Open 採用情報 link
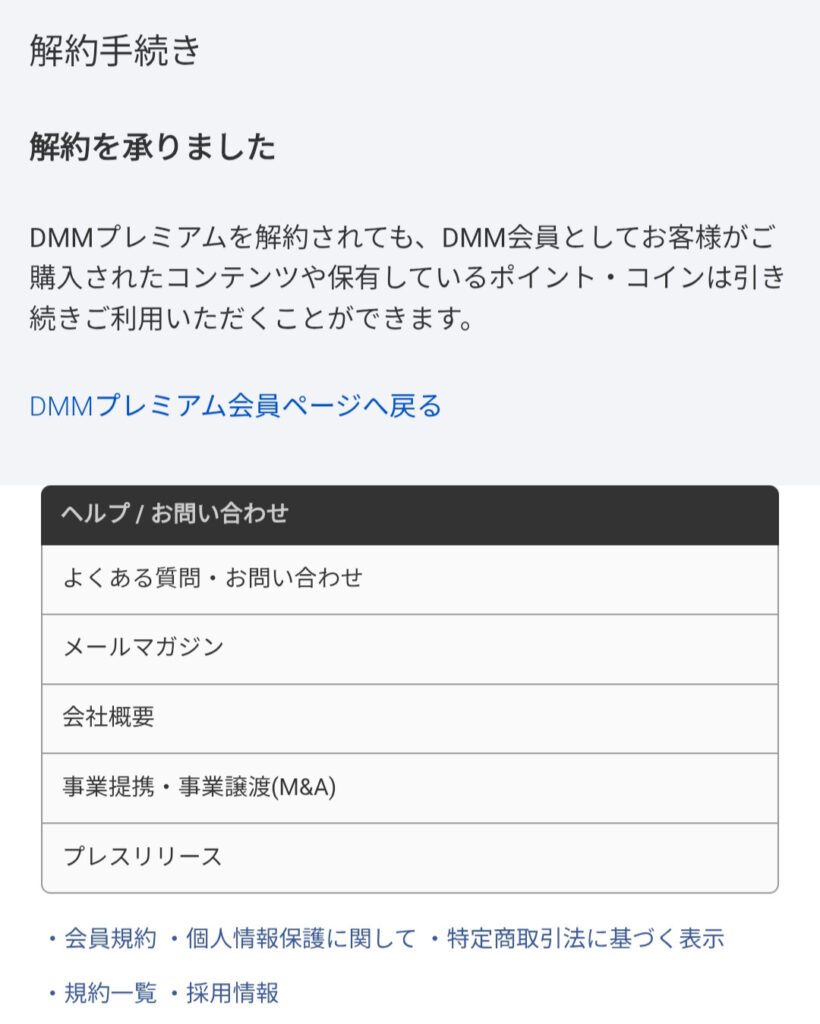The image size is (820, 1024). coord(232,993)
